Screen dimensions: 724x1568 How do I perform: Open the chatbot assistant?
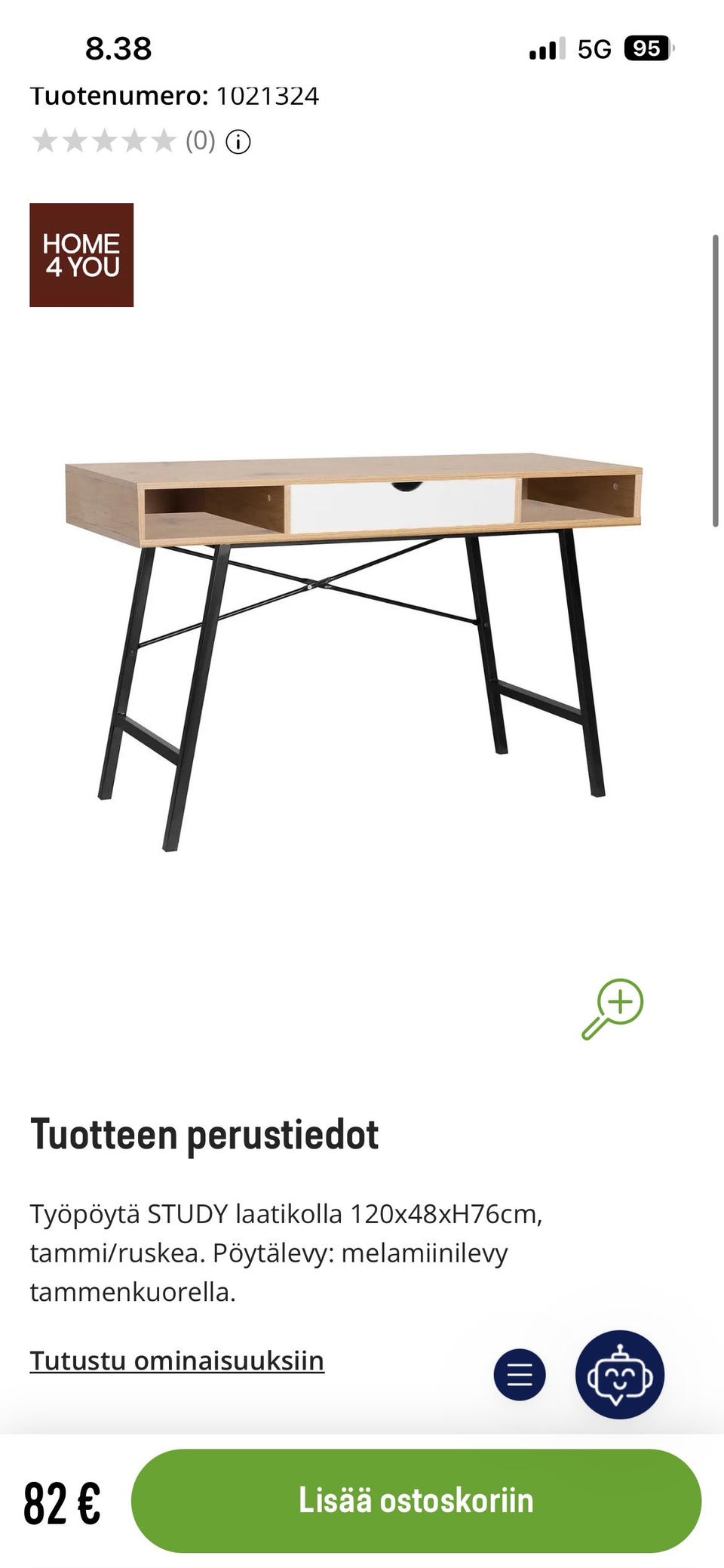point(619,1374)
